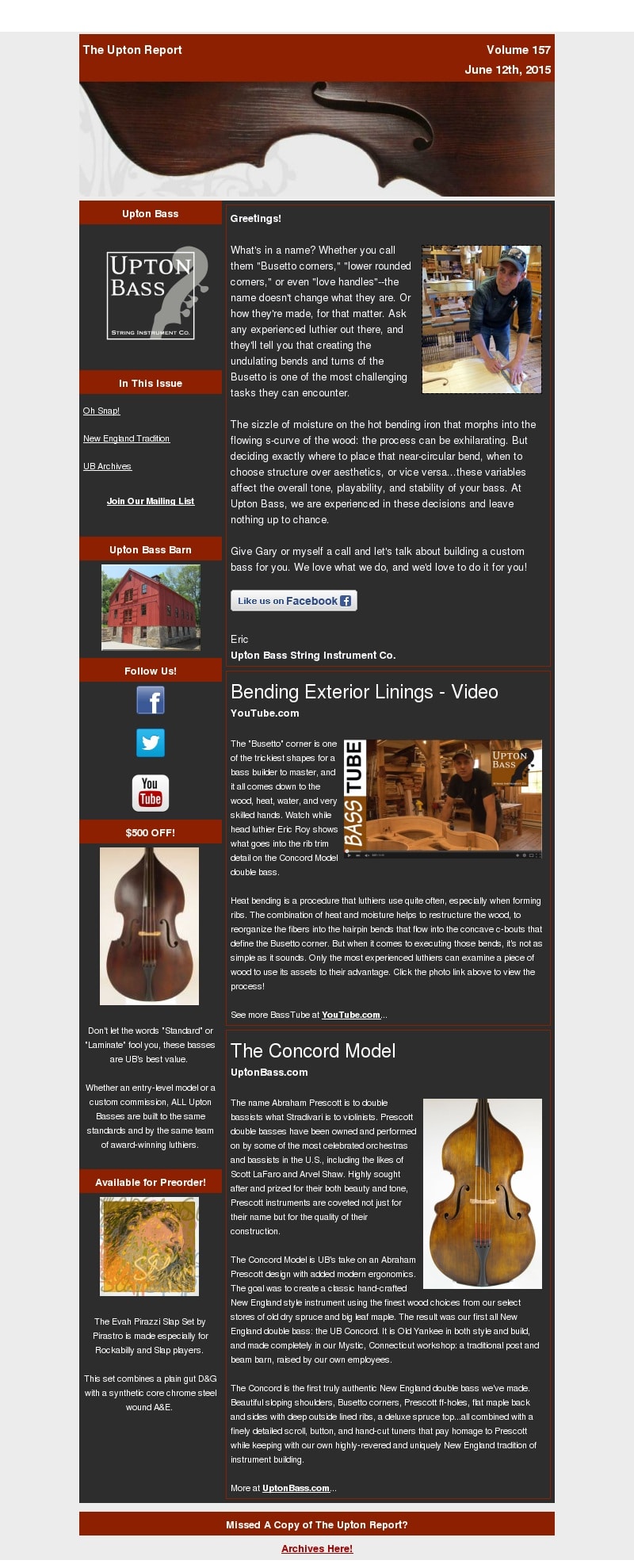The image size is (634, 1568).
Task: Open the YouTube icon under Follow Us
Action: 151,793
